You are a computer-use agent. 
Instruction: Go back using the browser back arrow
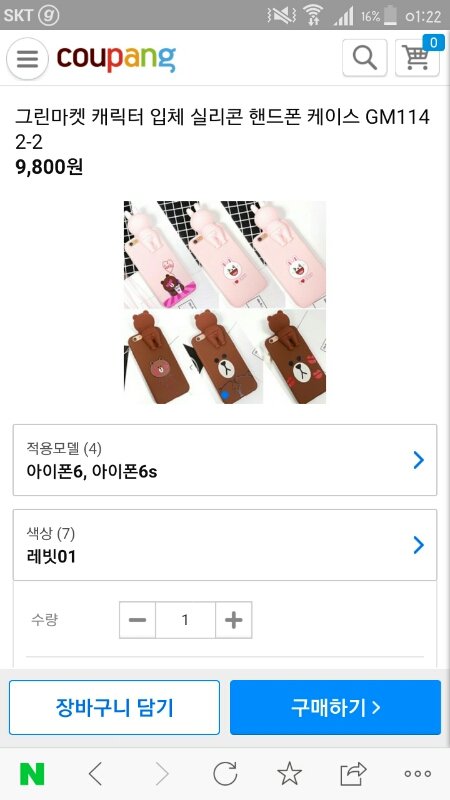[95, 774]
